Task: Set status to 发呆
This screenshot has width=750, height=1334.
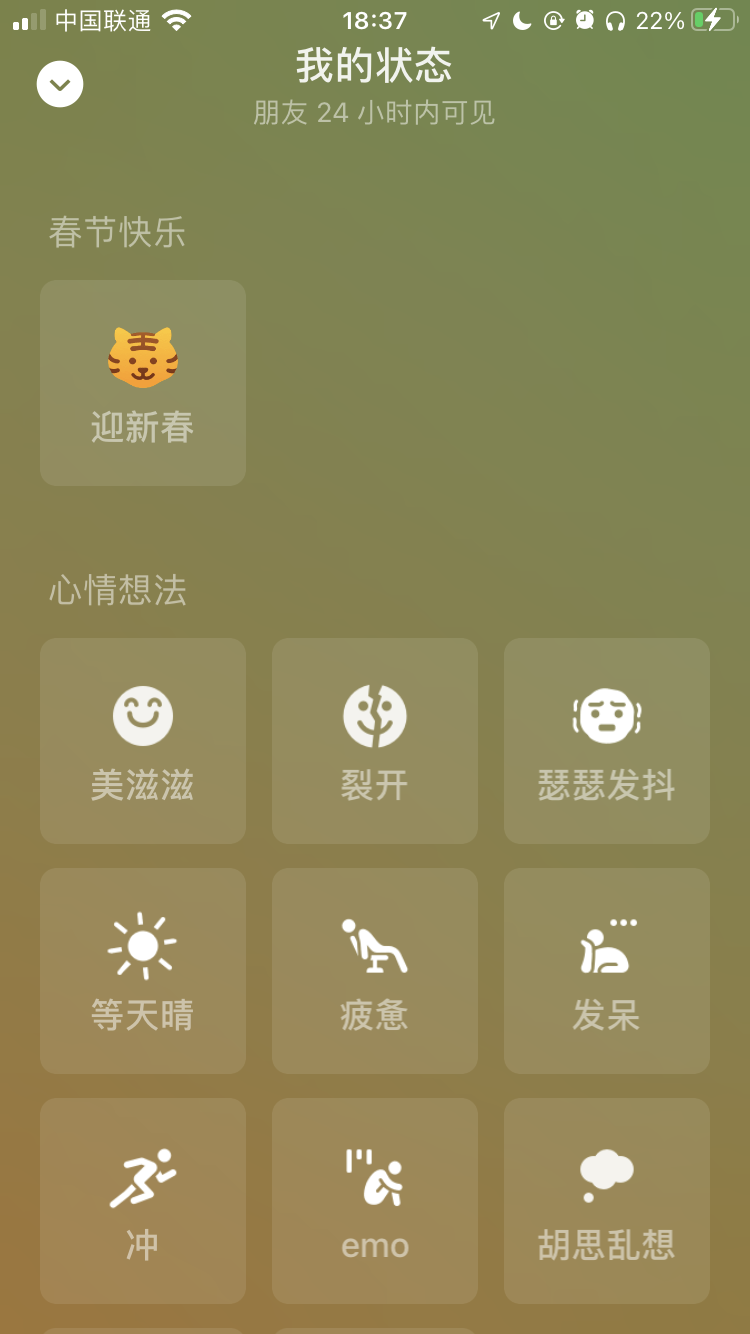Action: point(607,971)
